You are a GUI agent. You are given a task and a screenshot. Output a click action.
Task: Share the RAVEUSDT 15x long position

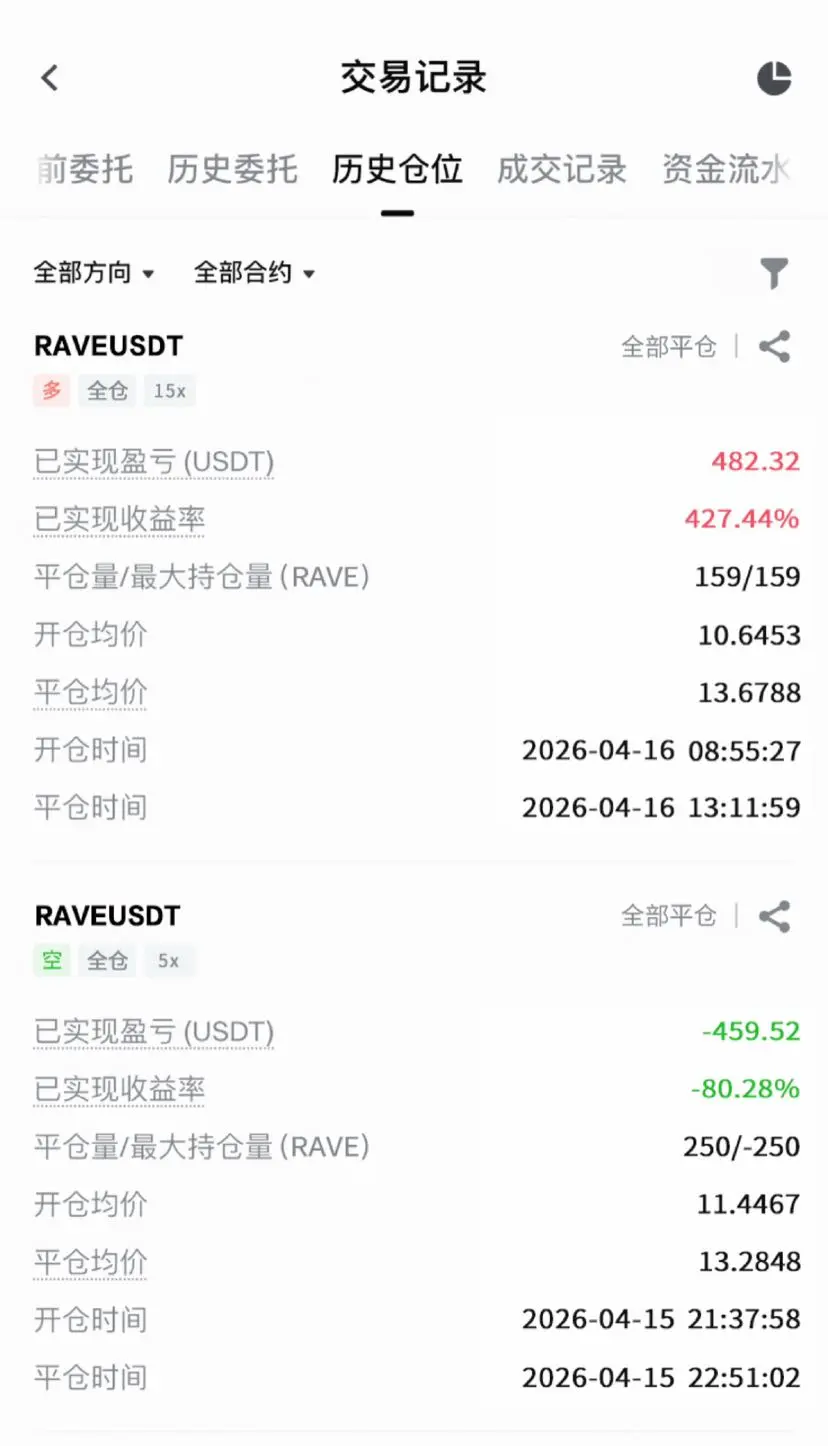point(774,346)
